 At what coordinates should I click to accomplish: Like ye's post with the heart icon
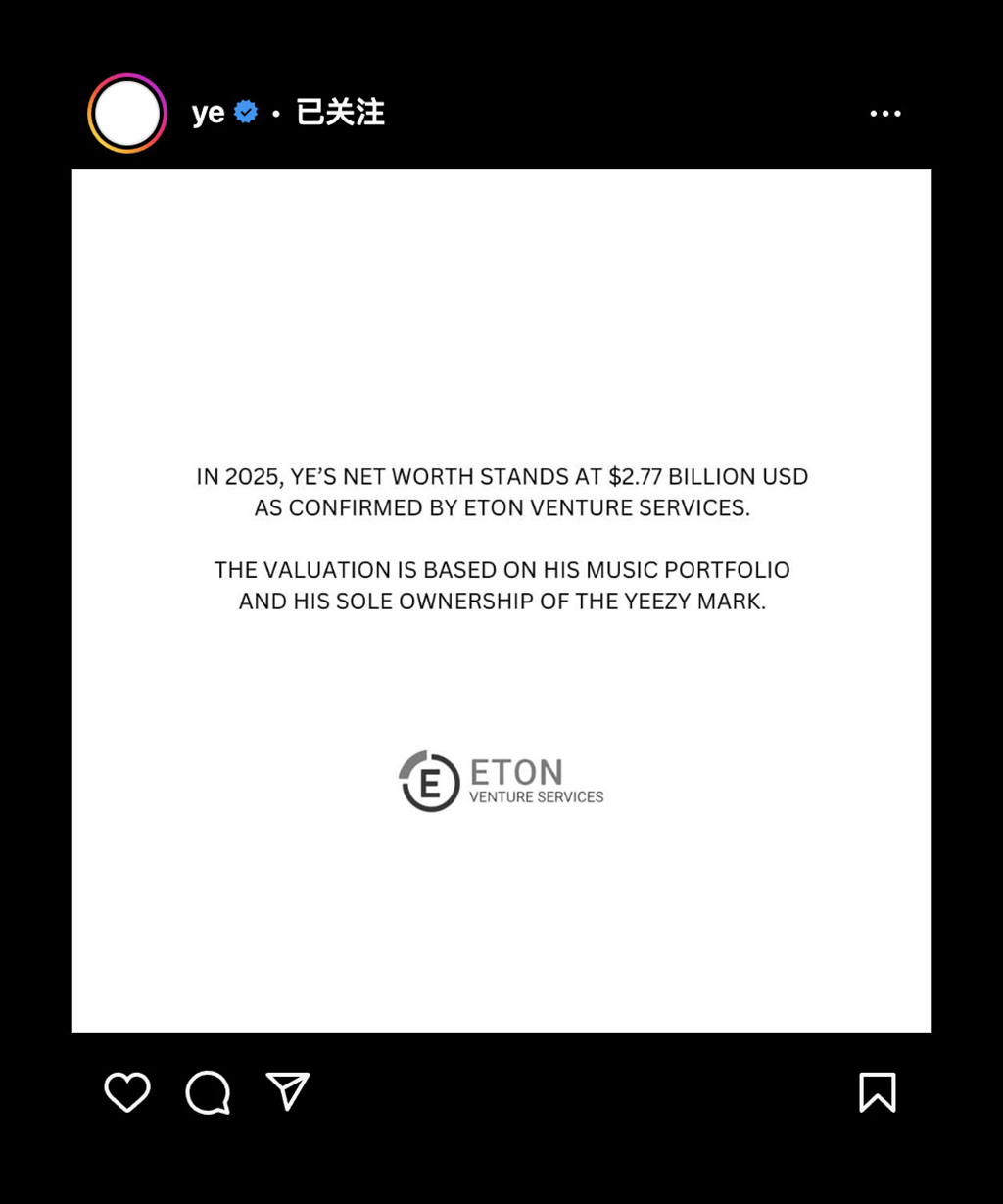127,1091
